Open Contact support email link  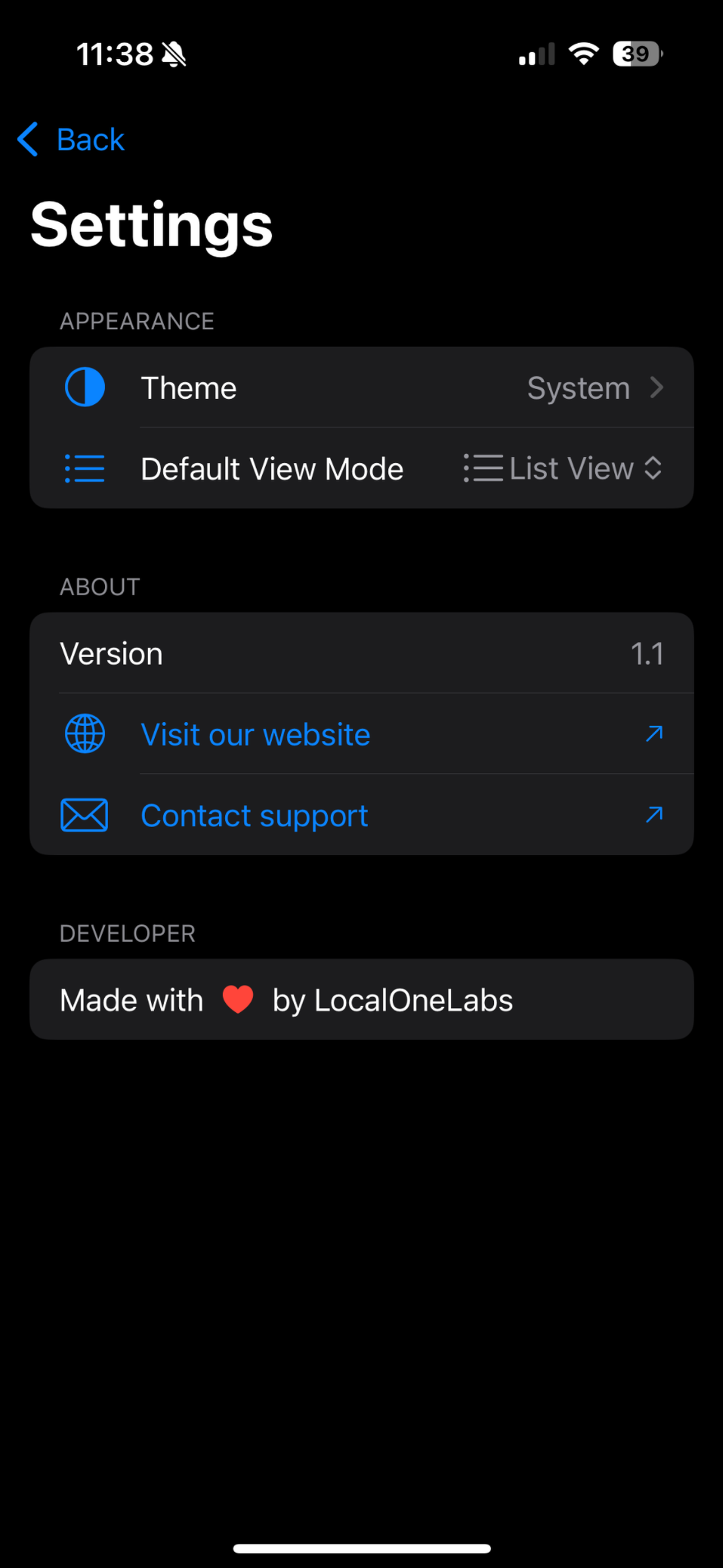[x=361, y=815]
